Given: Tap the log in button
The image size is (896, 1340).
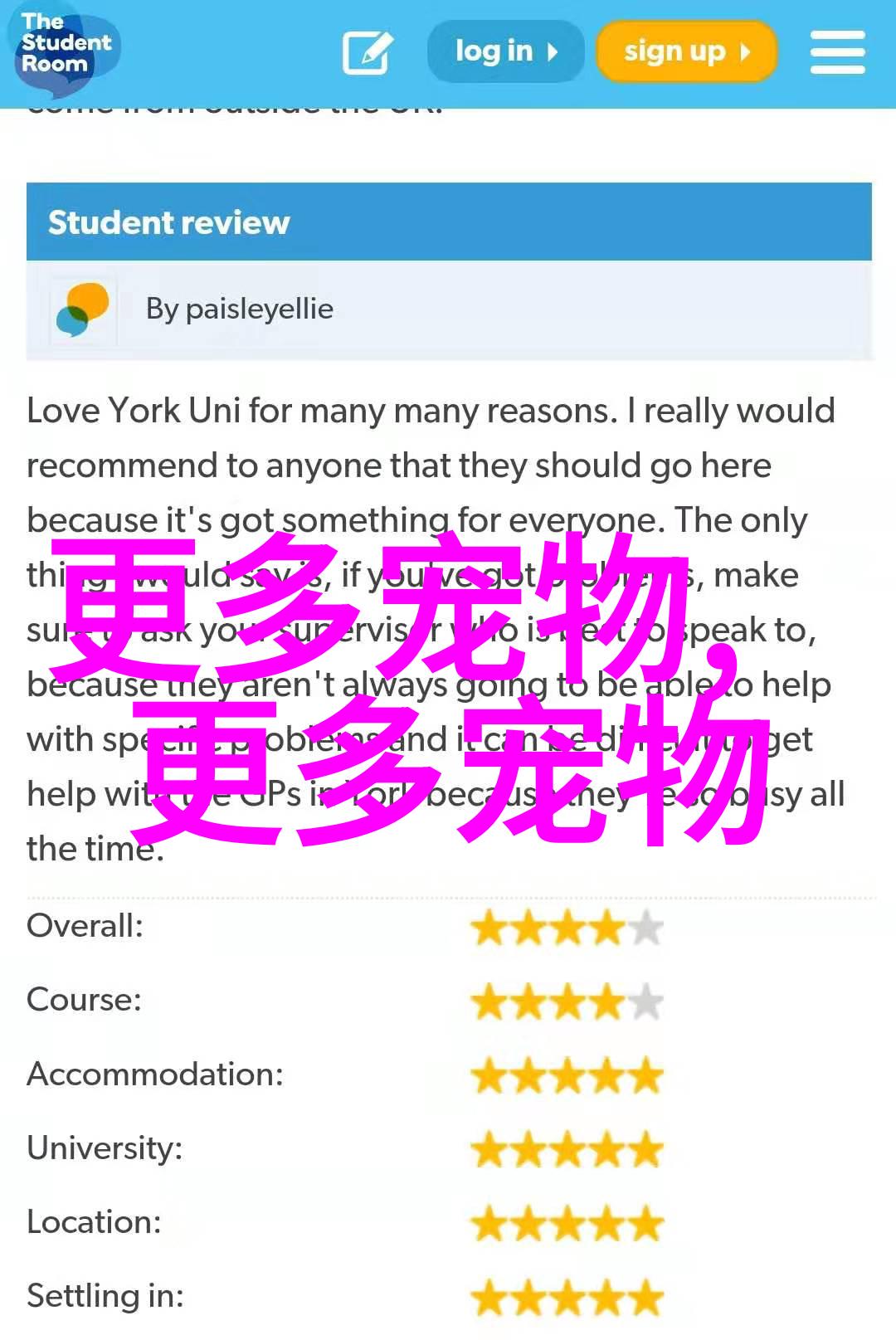Looking at the screenshot, I should [x=505, y=52].
